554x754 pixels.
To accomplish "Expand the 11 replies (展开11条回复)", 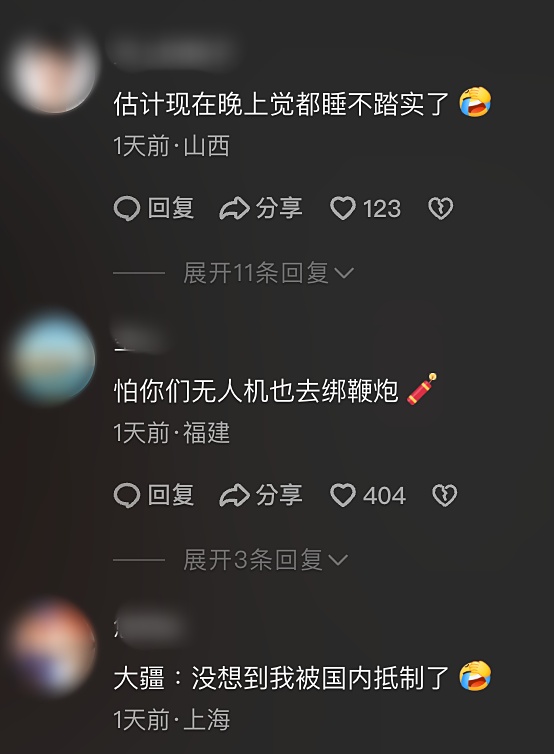I will point(268,273).
